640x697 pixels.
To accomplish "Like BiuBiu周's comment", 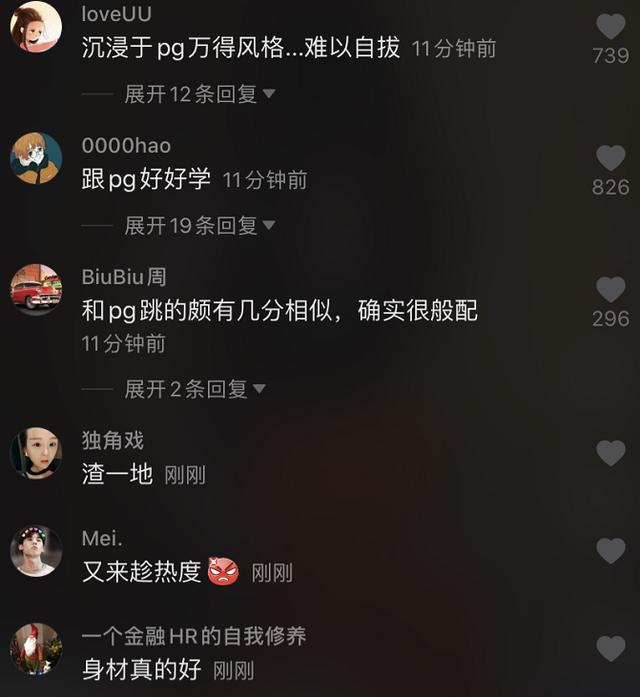I will (x=610, y=290).
